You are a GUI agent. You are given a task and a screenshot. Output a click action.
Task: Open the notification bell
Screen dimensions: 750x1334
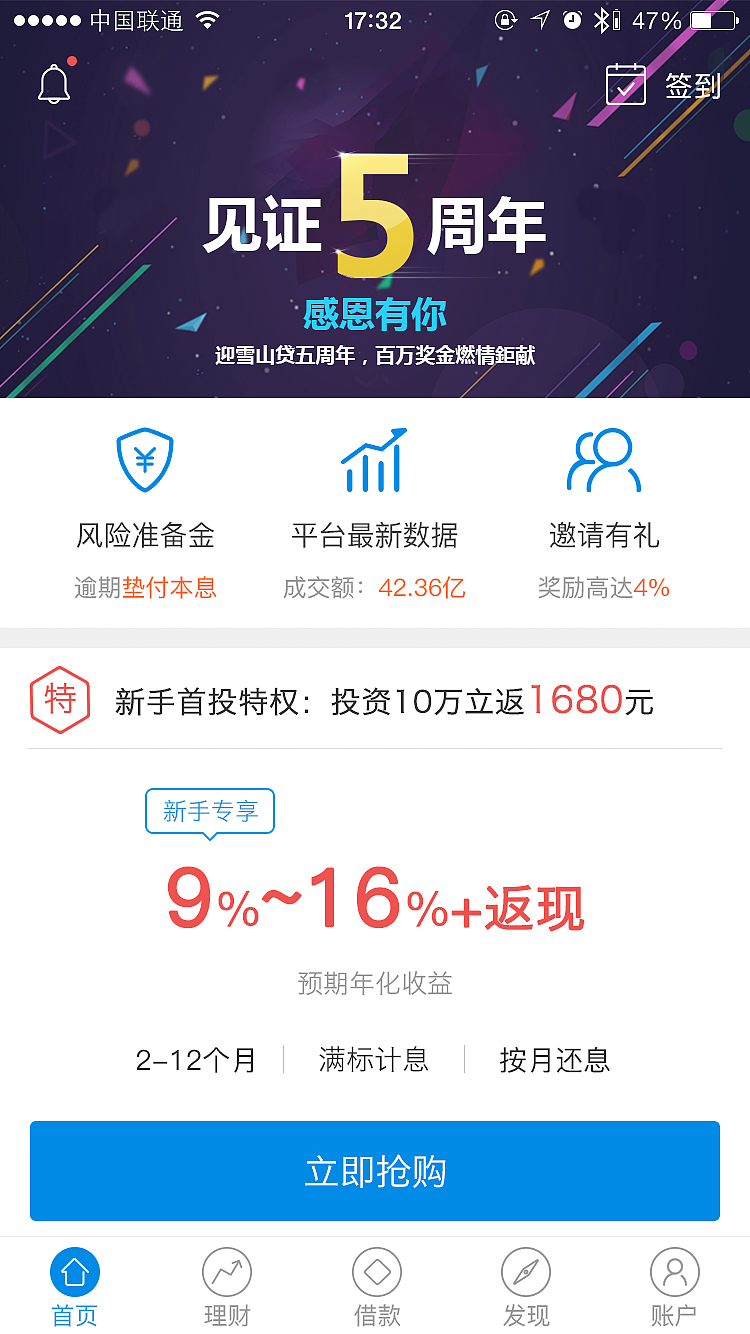53,83
